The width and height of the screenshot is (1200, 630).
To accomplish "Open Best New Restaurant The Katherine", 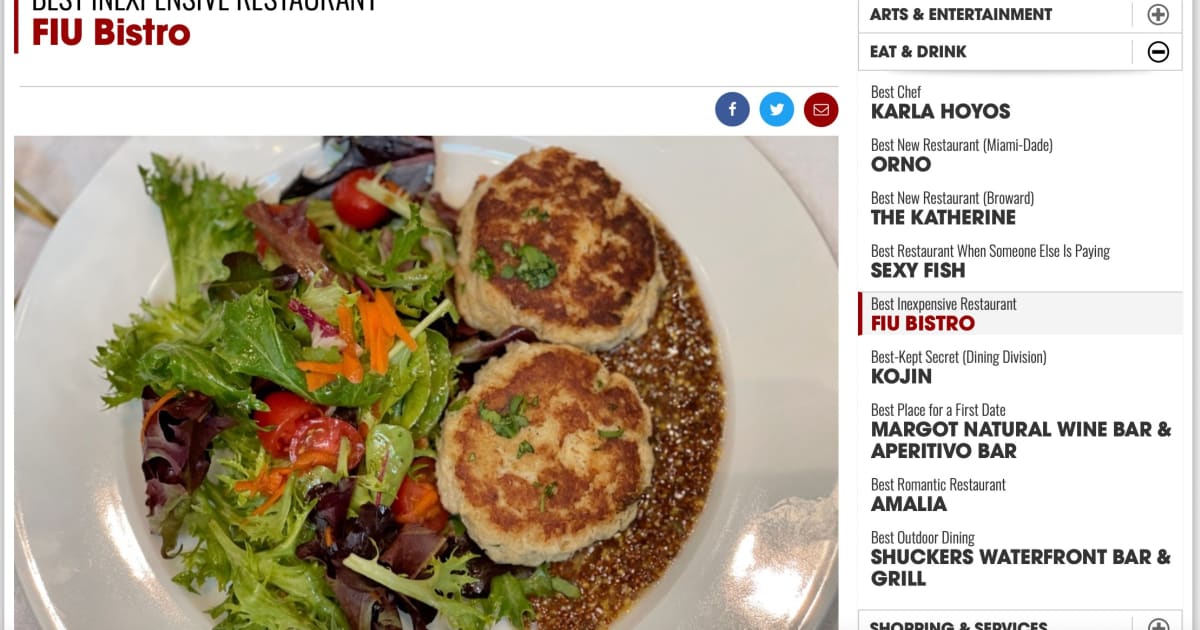I will [943, 217].
